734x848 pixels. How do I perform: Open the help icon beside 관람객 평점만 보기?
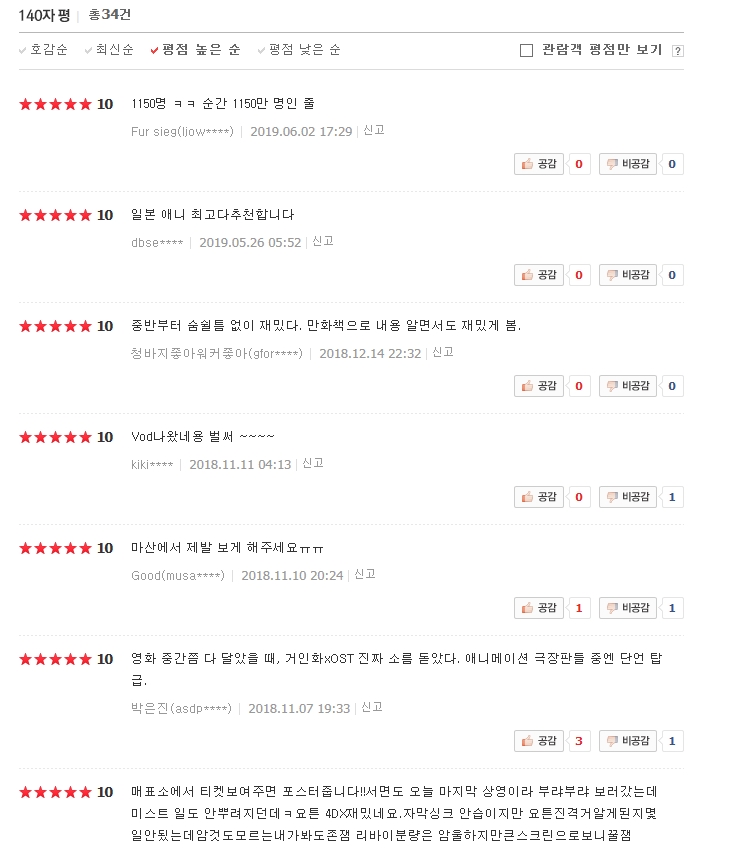point(677,51)
